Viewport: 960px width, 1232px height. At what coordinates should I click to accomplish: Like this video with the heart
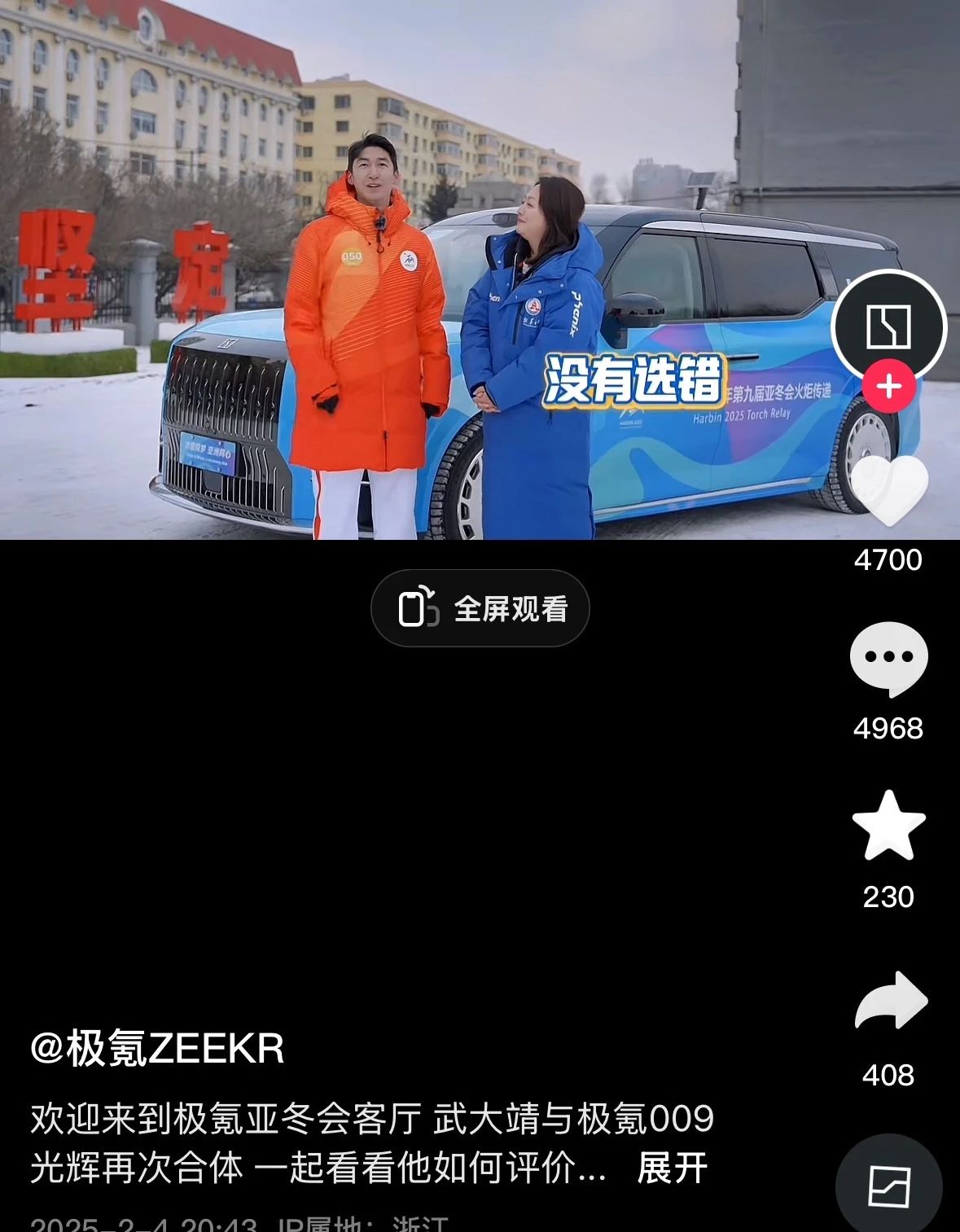click(888, 491)
